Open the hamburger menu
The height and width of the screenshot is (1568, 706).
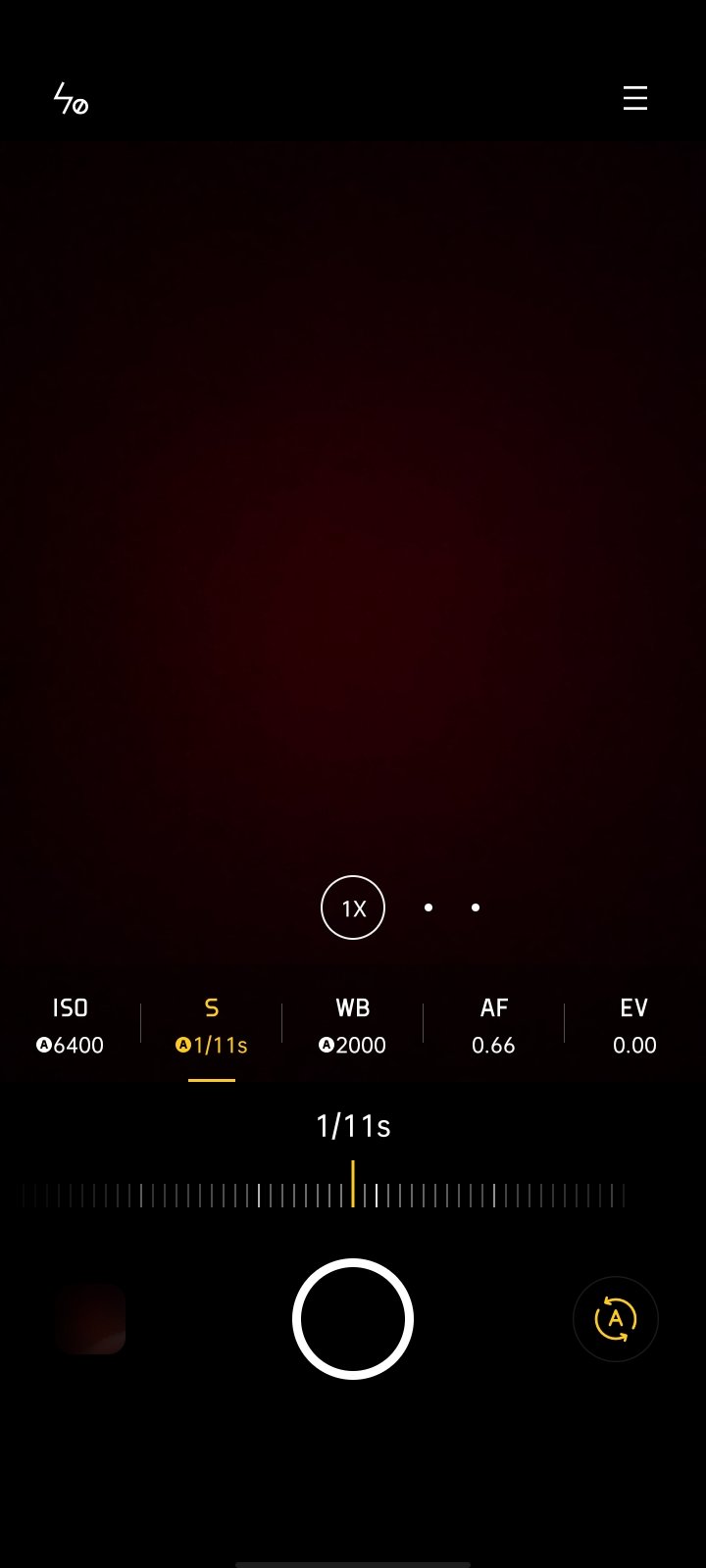pos(634,99)
